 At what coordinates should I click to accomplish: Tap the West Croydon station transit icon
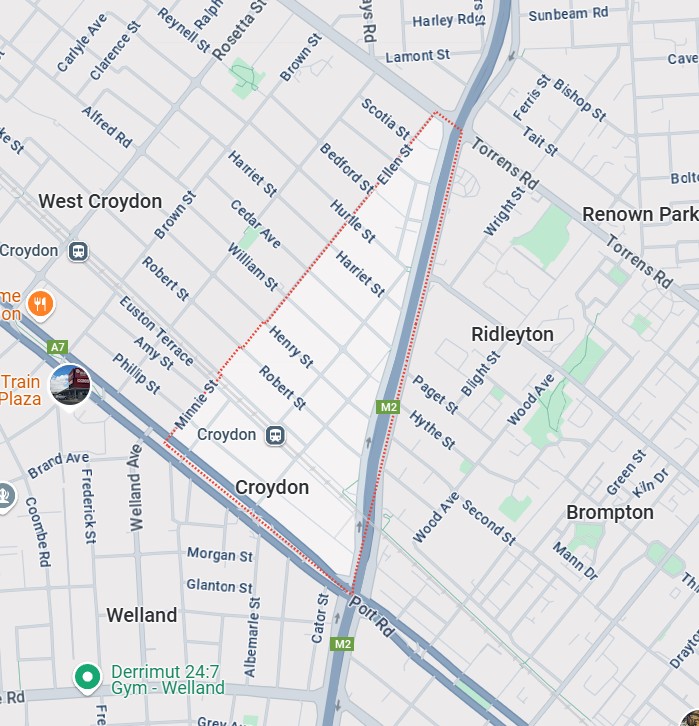78,251
